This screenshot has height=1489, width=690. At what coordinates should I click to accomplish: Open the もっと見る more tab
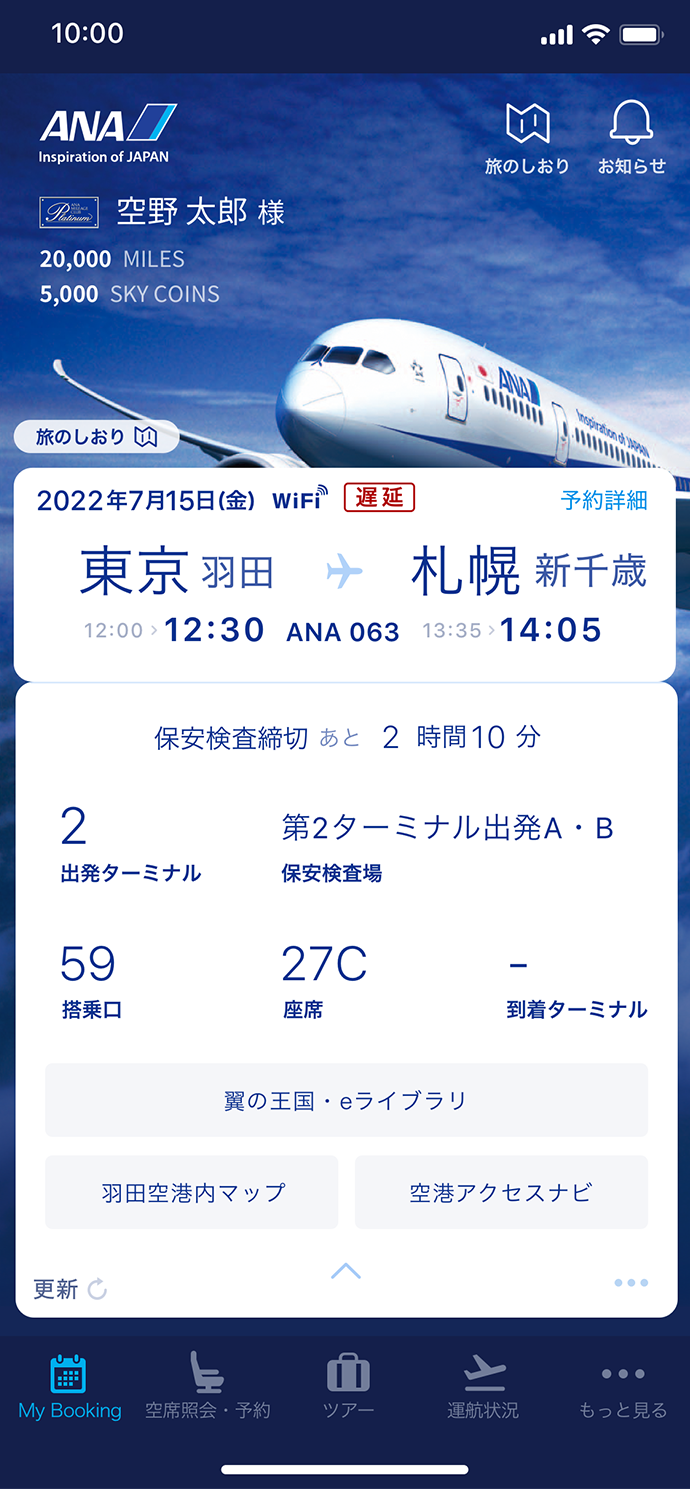[x=622, y=1387]
